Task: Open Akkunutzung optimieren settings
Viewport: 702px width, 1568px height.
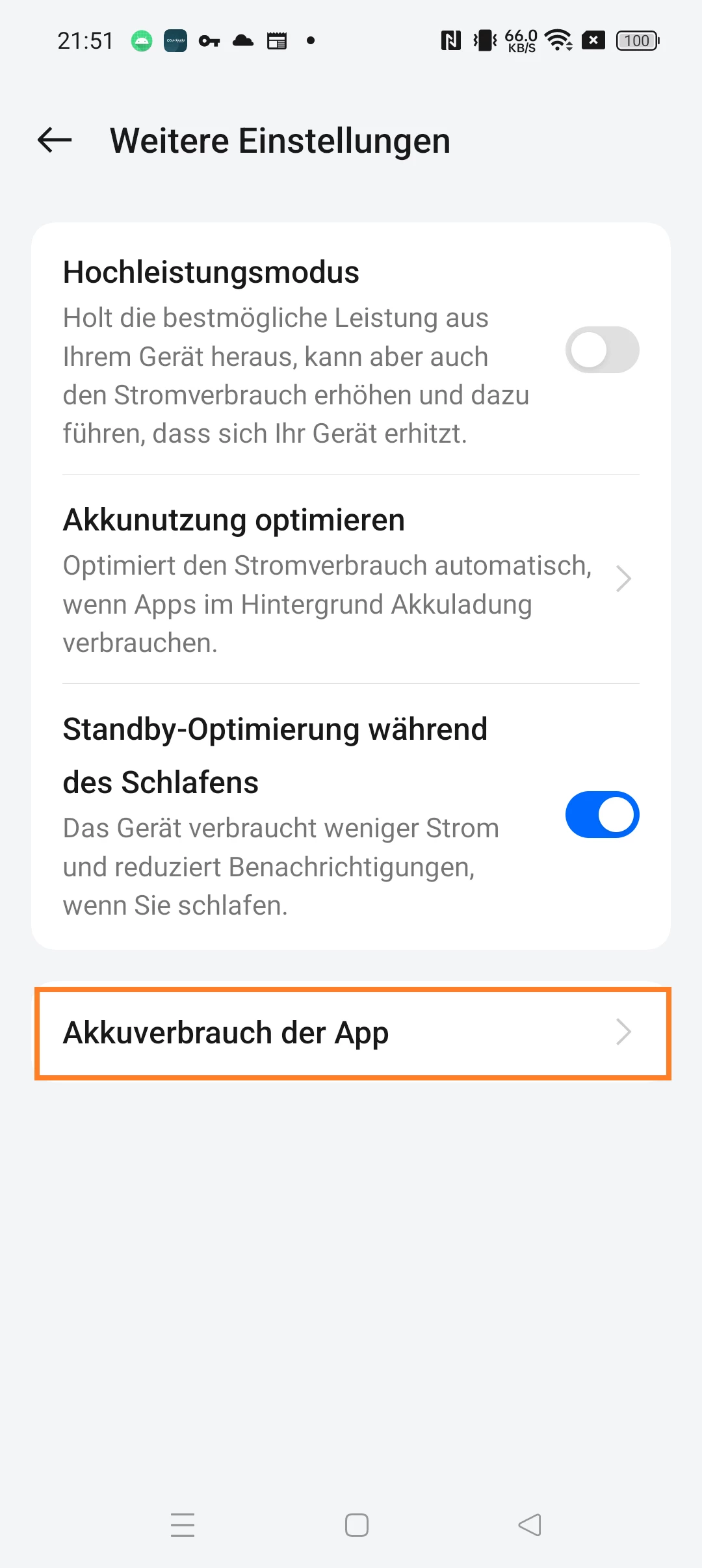Action: click(x=351, y=579)
